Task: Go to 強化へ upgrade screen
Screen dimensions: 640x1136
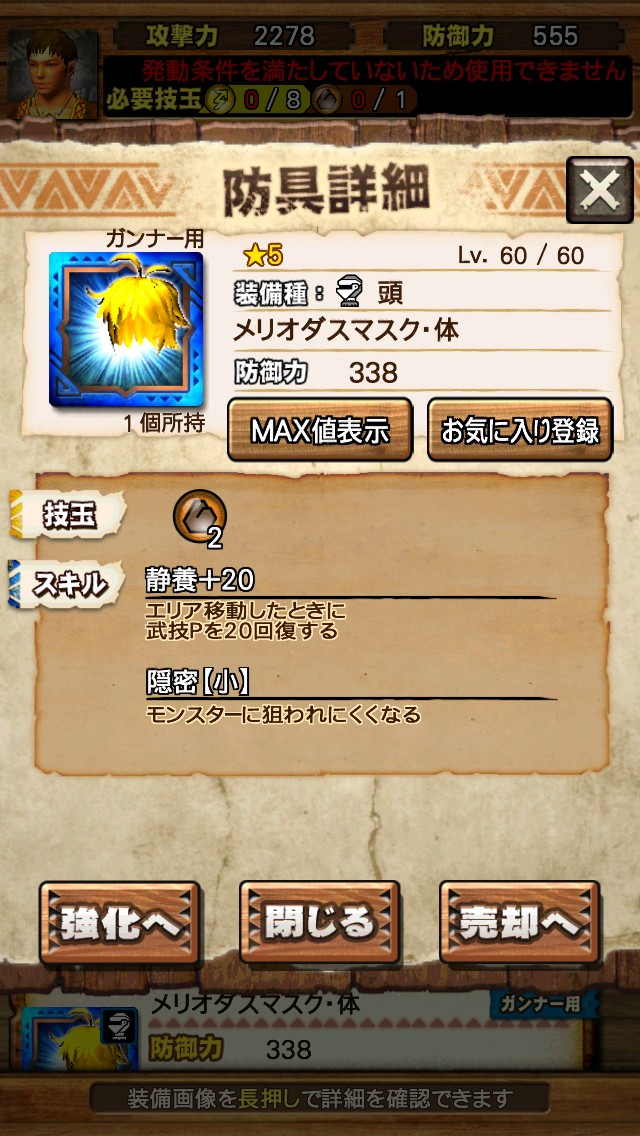Action: pyautogui.click(x=120, y=922)
